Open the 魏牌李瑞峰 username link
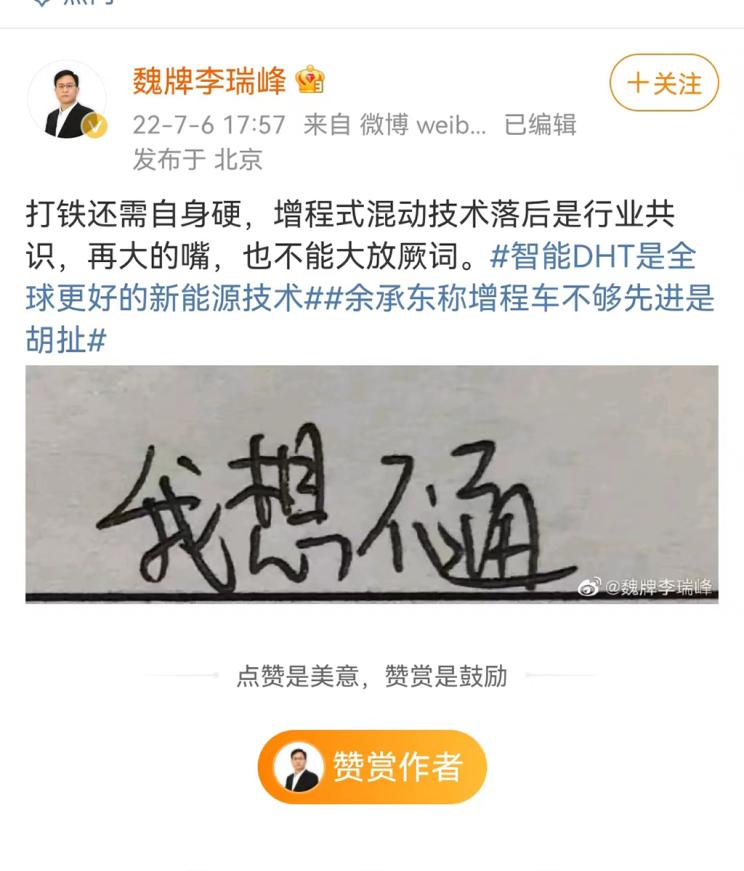 tap(209, 81)
